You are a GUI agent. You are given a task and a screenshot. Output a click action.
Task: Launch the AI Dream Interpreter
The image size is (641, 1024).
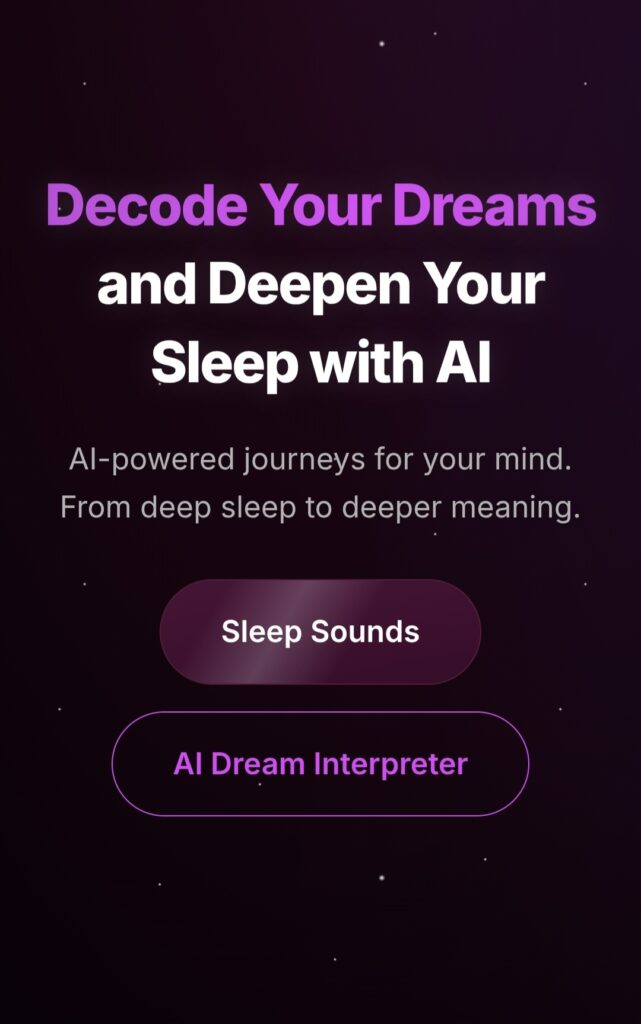click(x=320, y=764)
